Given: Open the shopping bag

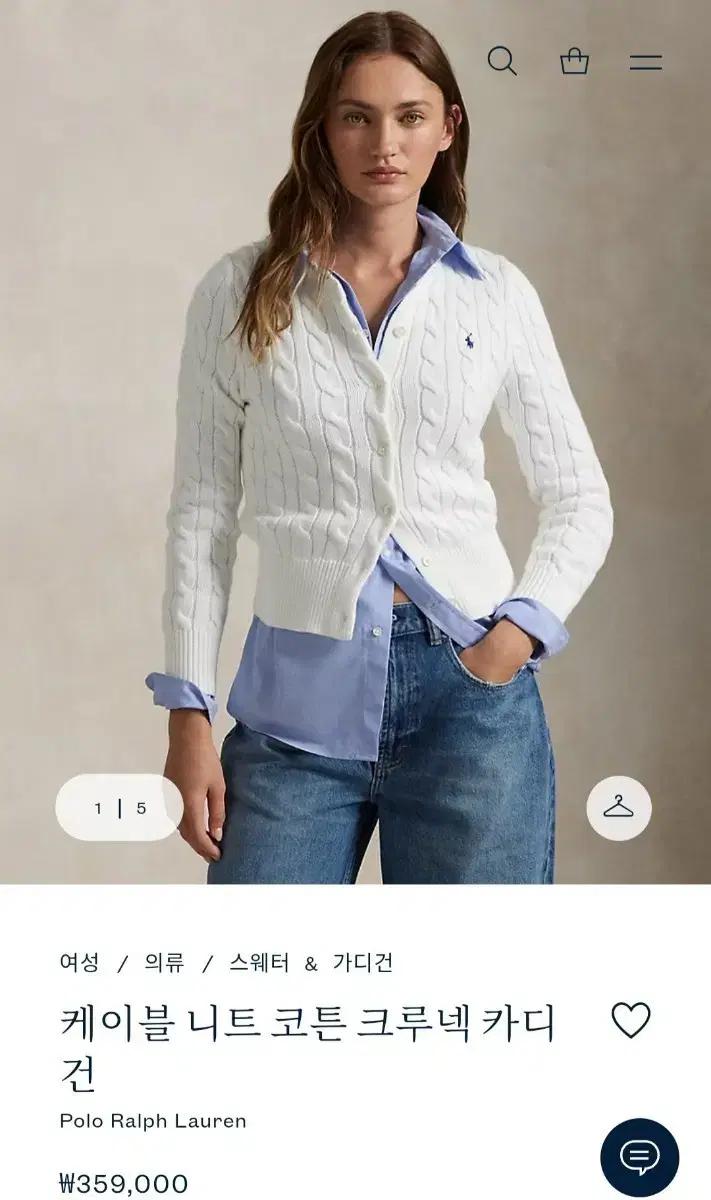Looking at the screenshot, I should point(574,61).
